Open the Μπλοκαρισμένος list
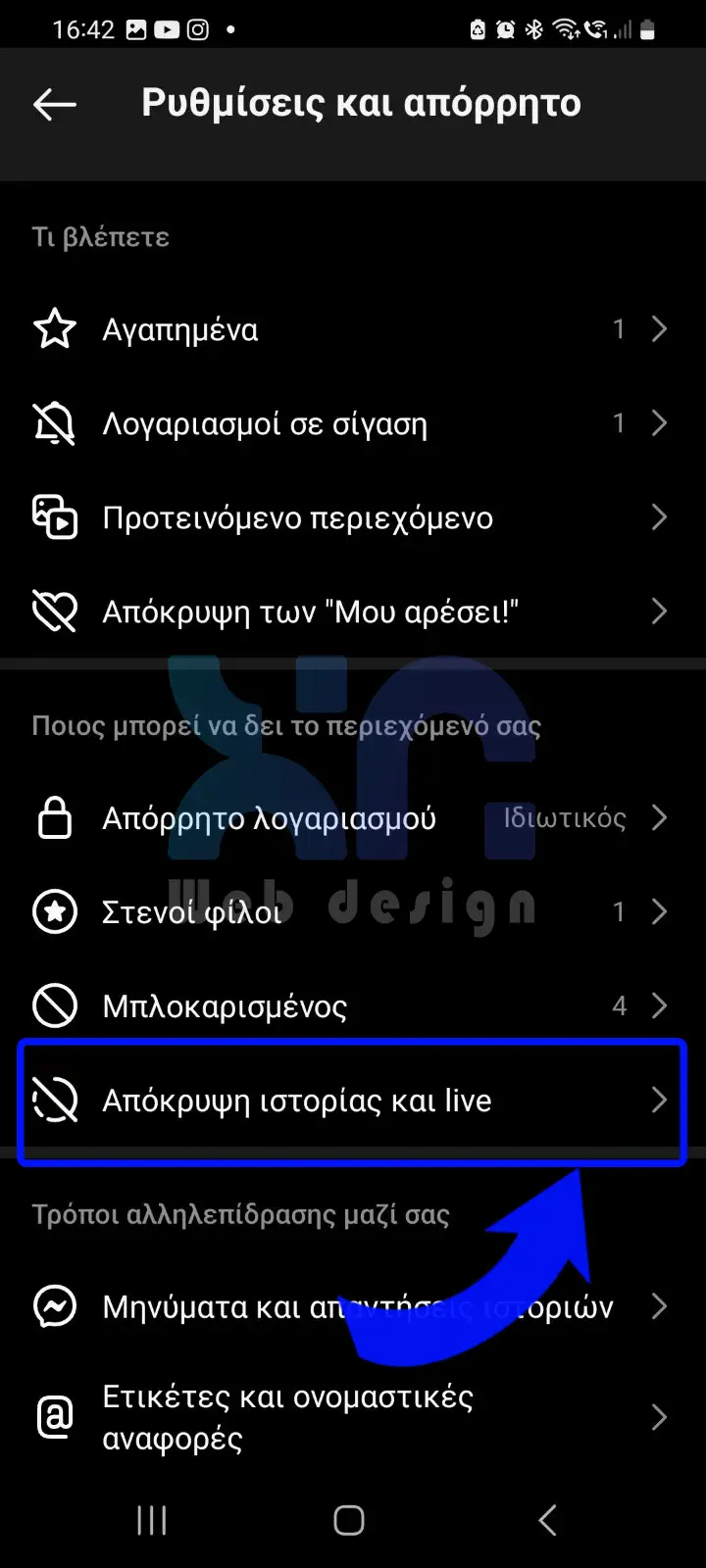706x1568 pixels. [x=353, y=1005]
